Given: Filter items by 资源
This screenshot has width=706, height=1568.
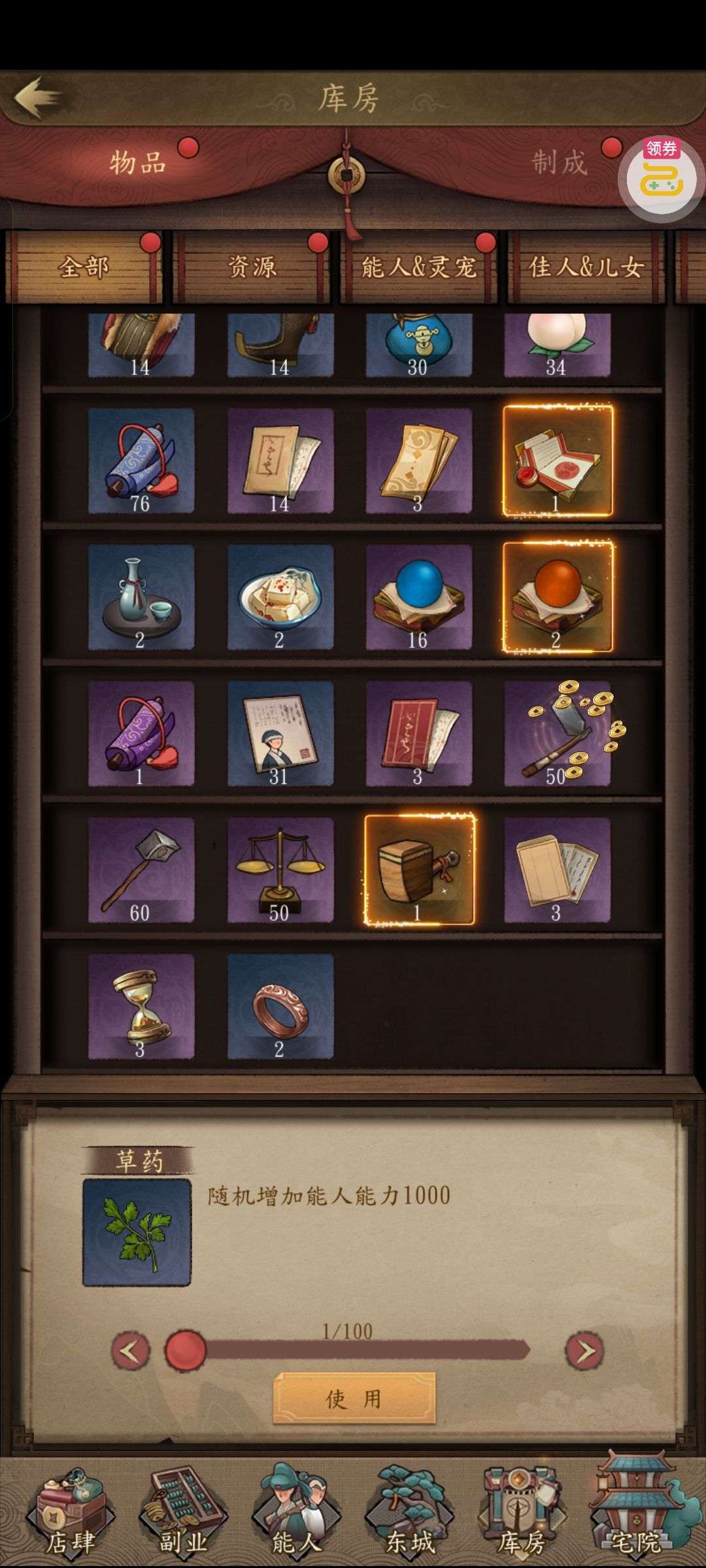Looking at the screenshot, I should (x=251, y=267).
